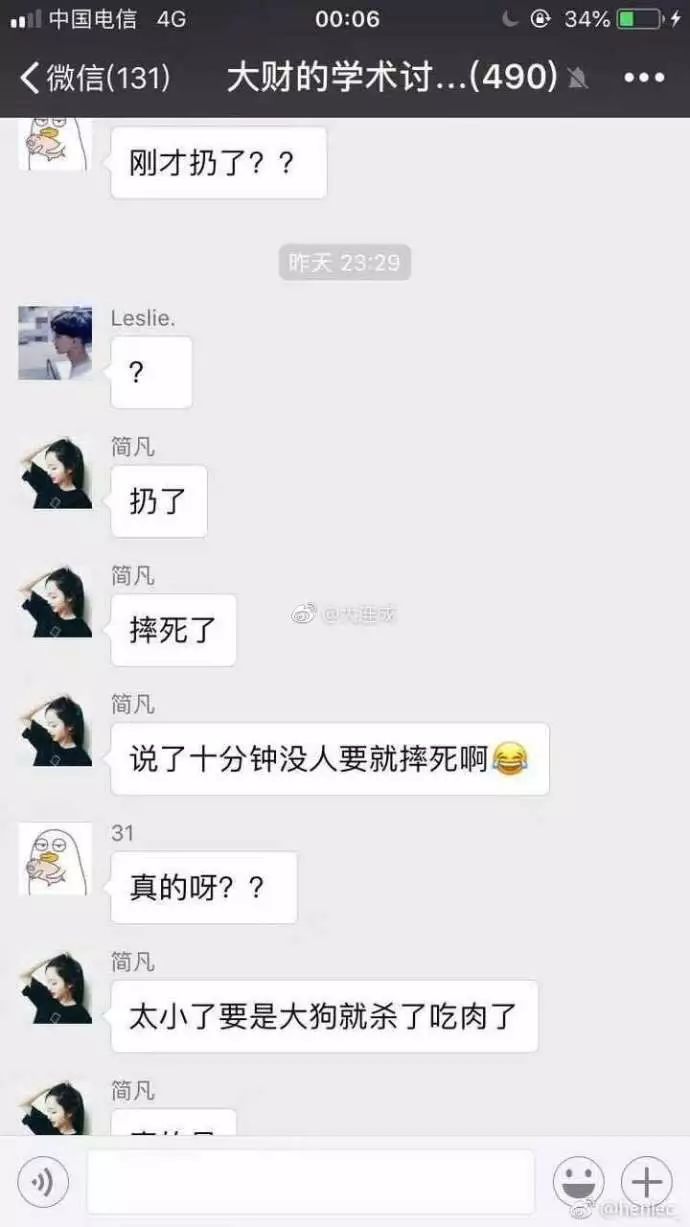The height and width of the screenshot is (1227, 690).
Task: Open 简凡's avatar beside 摔死了
Action: coord(55,601)
